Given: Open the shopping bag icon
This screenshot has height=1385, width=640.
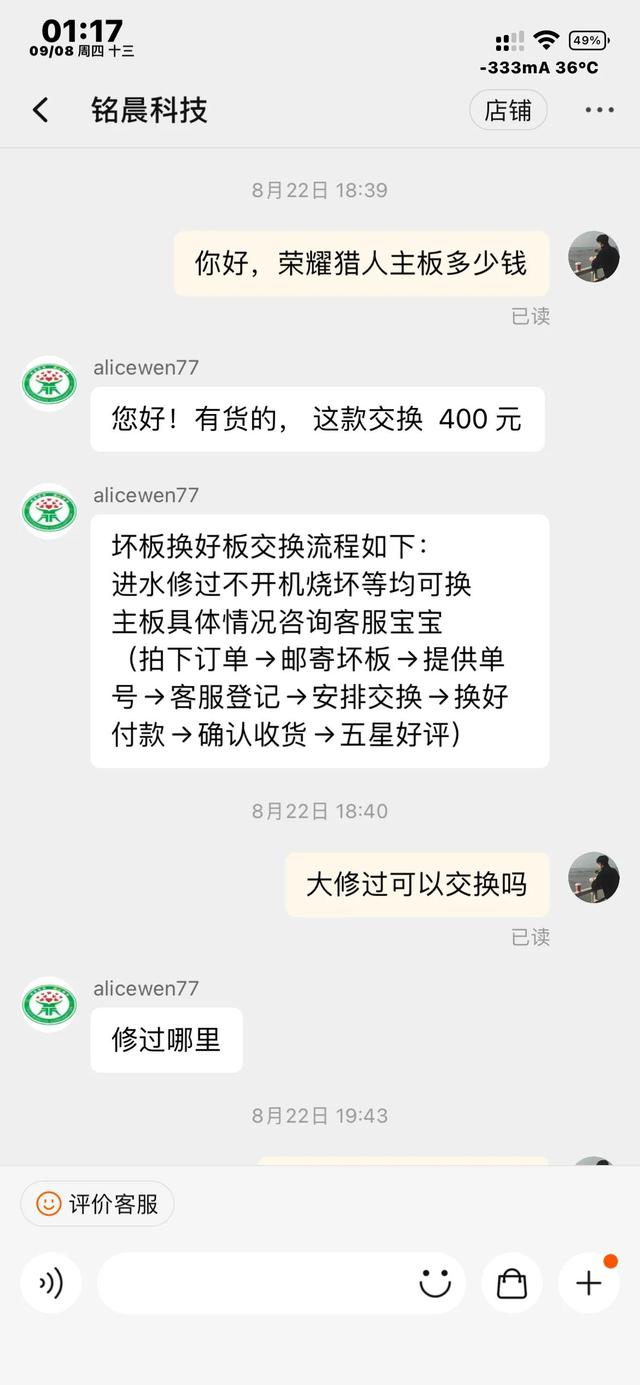Looking at the screenshot, I should (x=512, y=1282).
